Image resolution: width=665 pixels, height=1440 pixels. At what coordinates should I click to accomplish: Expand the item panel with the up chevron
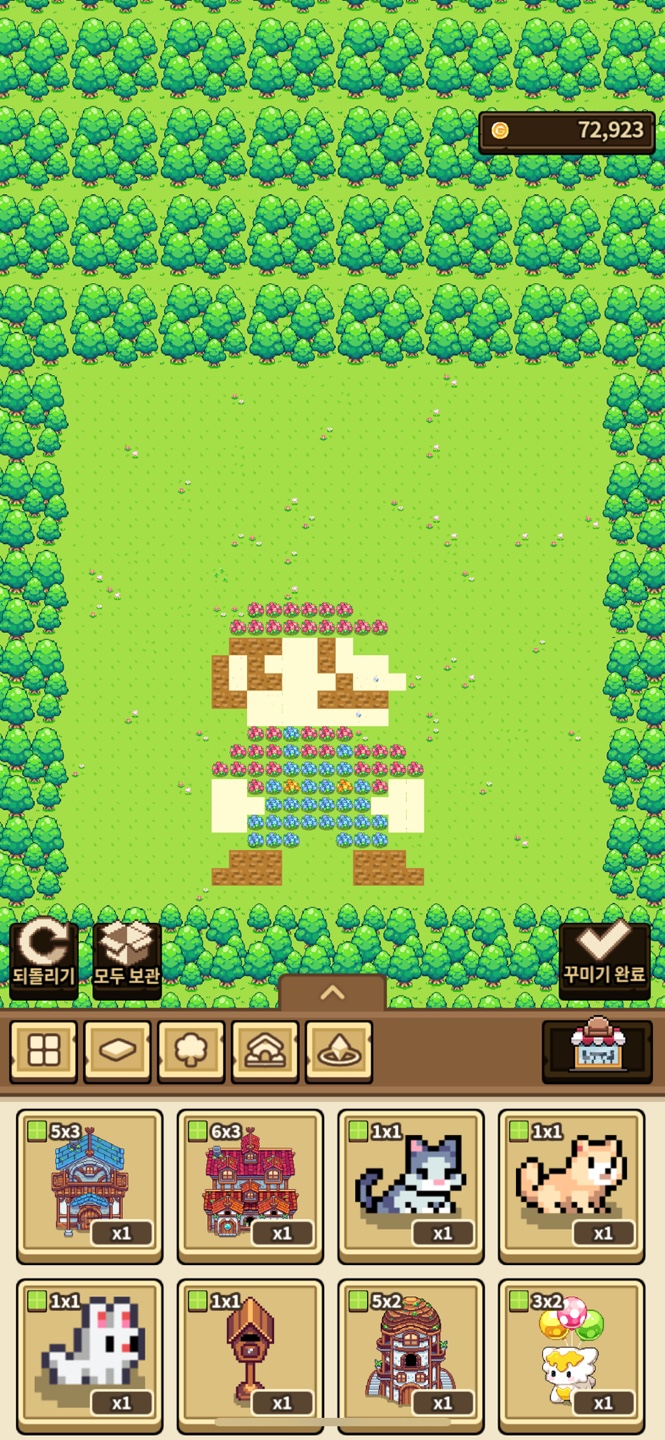(332, 992)
